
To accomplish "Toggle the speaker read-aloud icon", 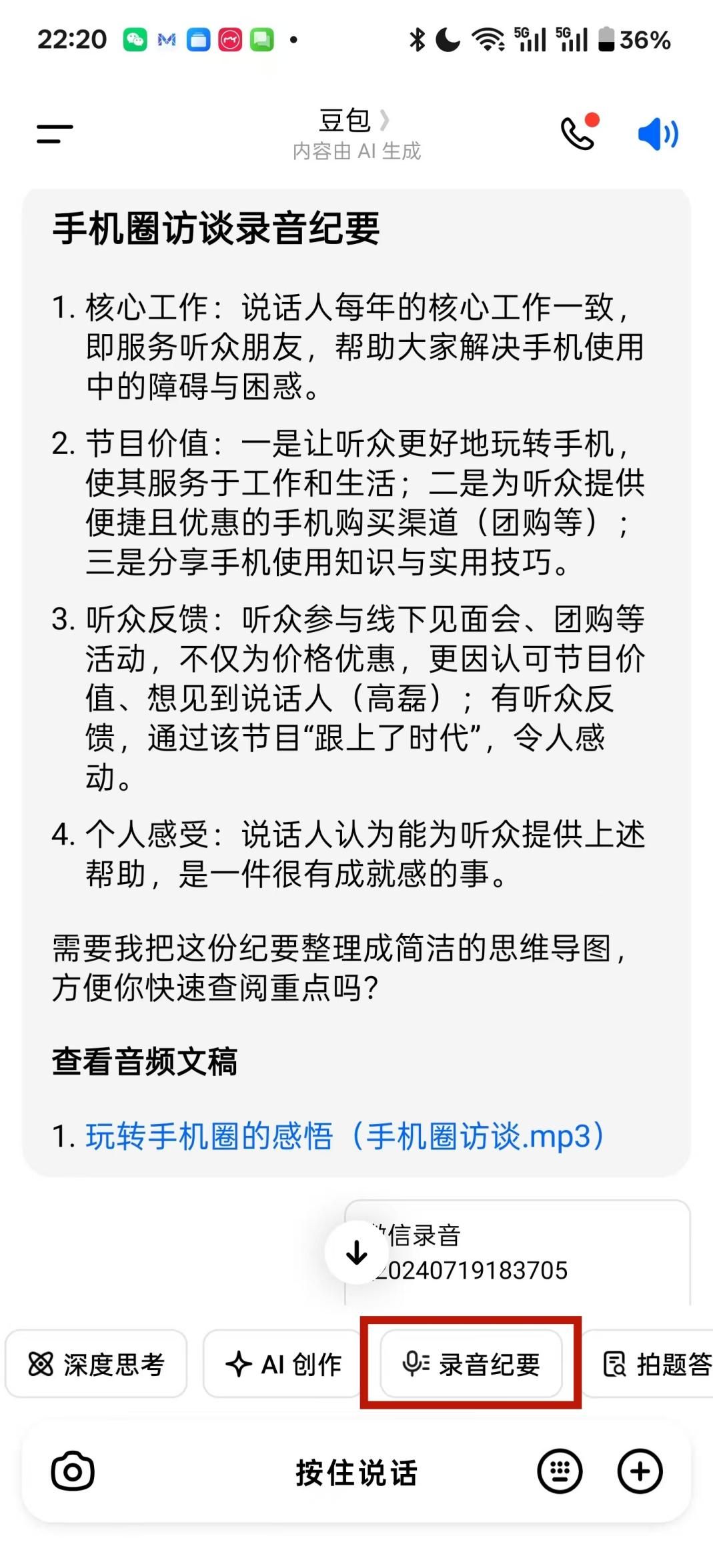I will [658, 134].
